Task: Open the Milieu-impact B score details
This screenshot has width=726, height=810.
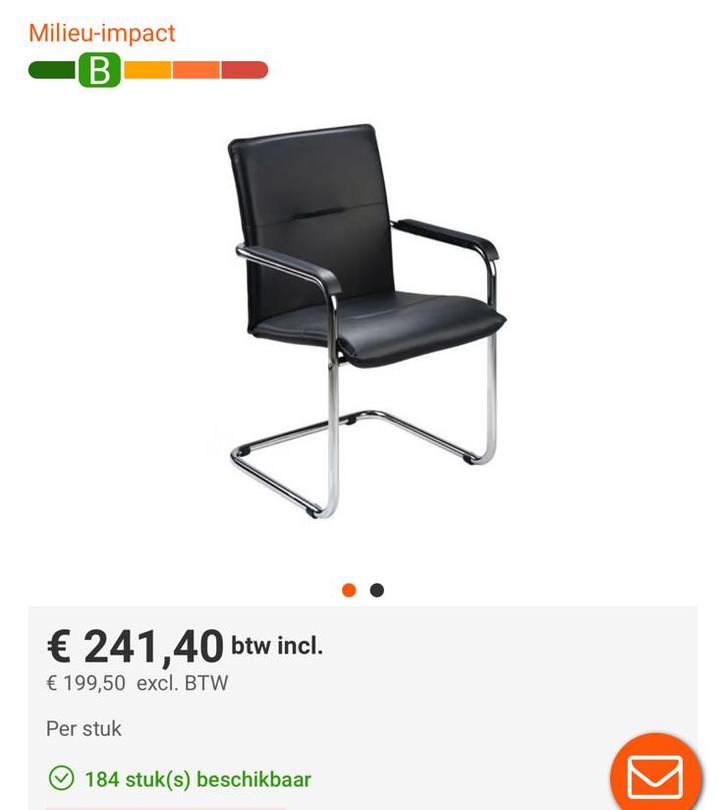Action: 100,70
